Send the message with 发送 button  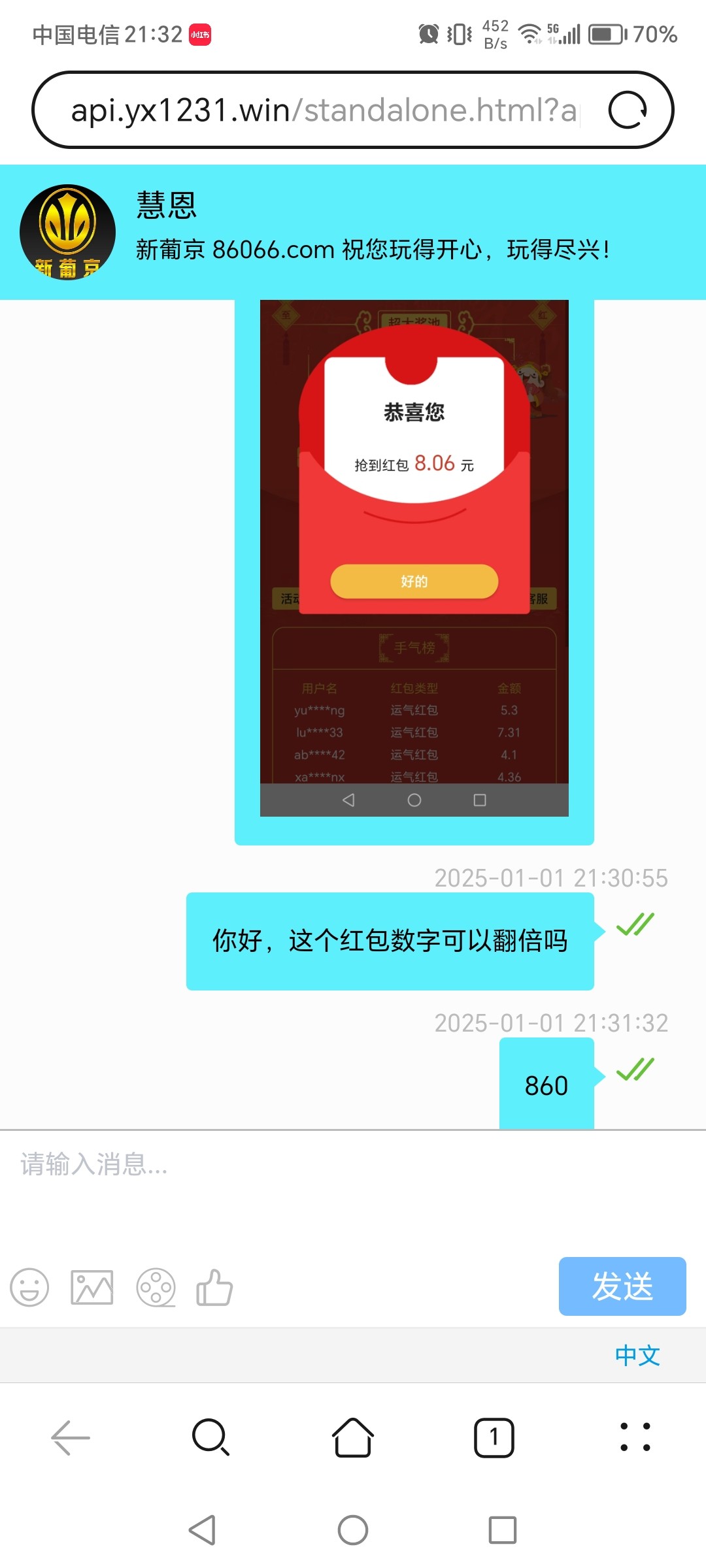point(622,1286)
